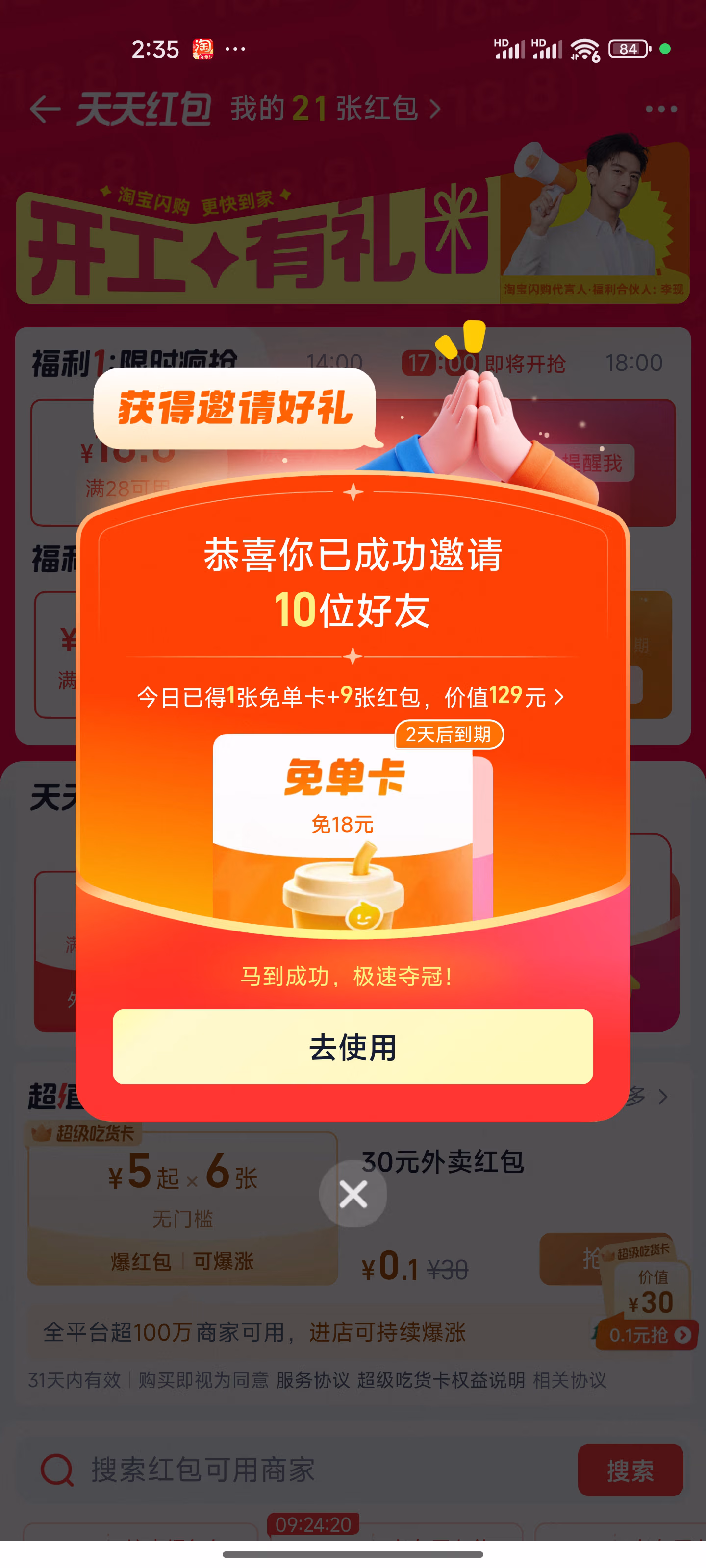Tap the 去使用 button
706x1568 pixels.
click(353, 1046)
